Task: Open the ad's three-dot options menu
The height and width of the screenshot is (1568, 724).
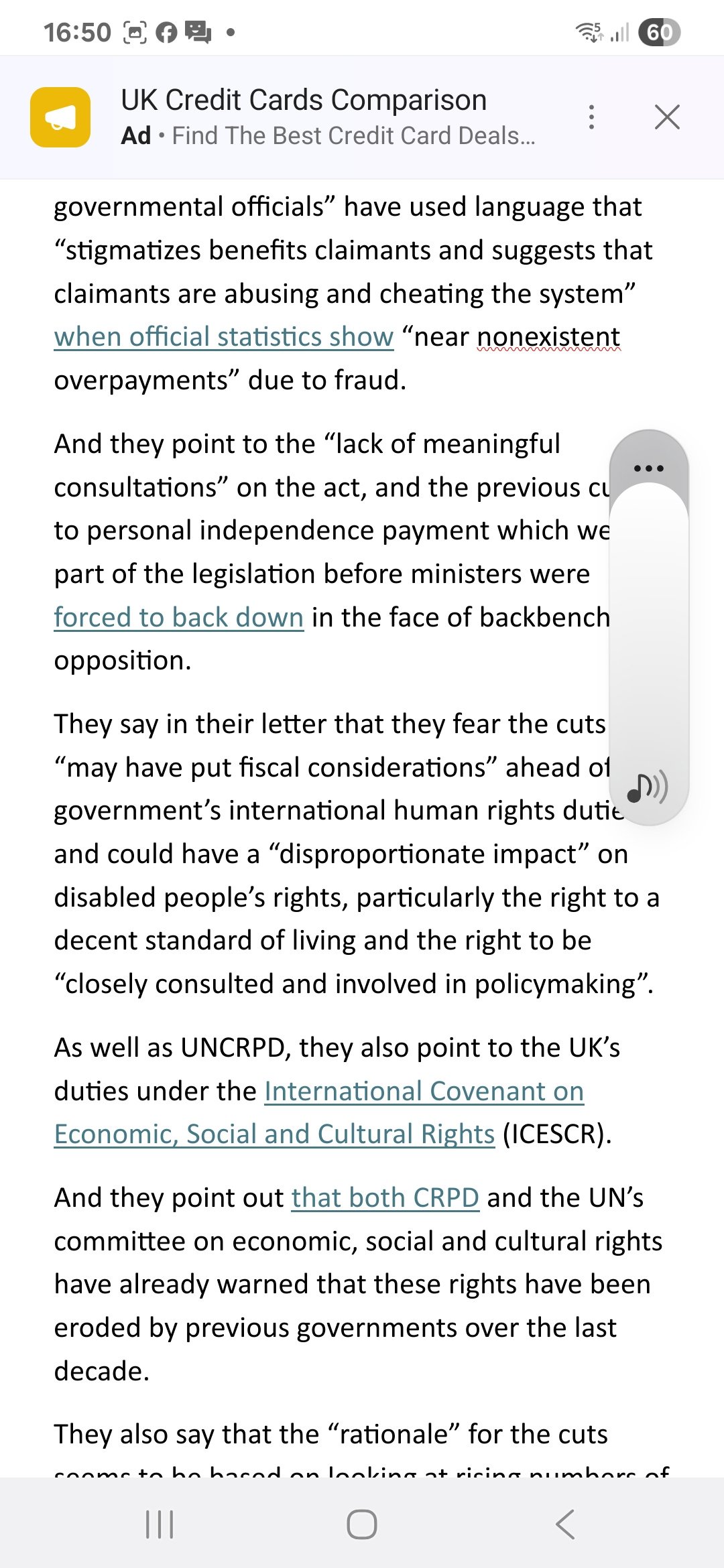Action: pos(591,117)
